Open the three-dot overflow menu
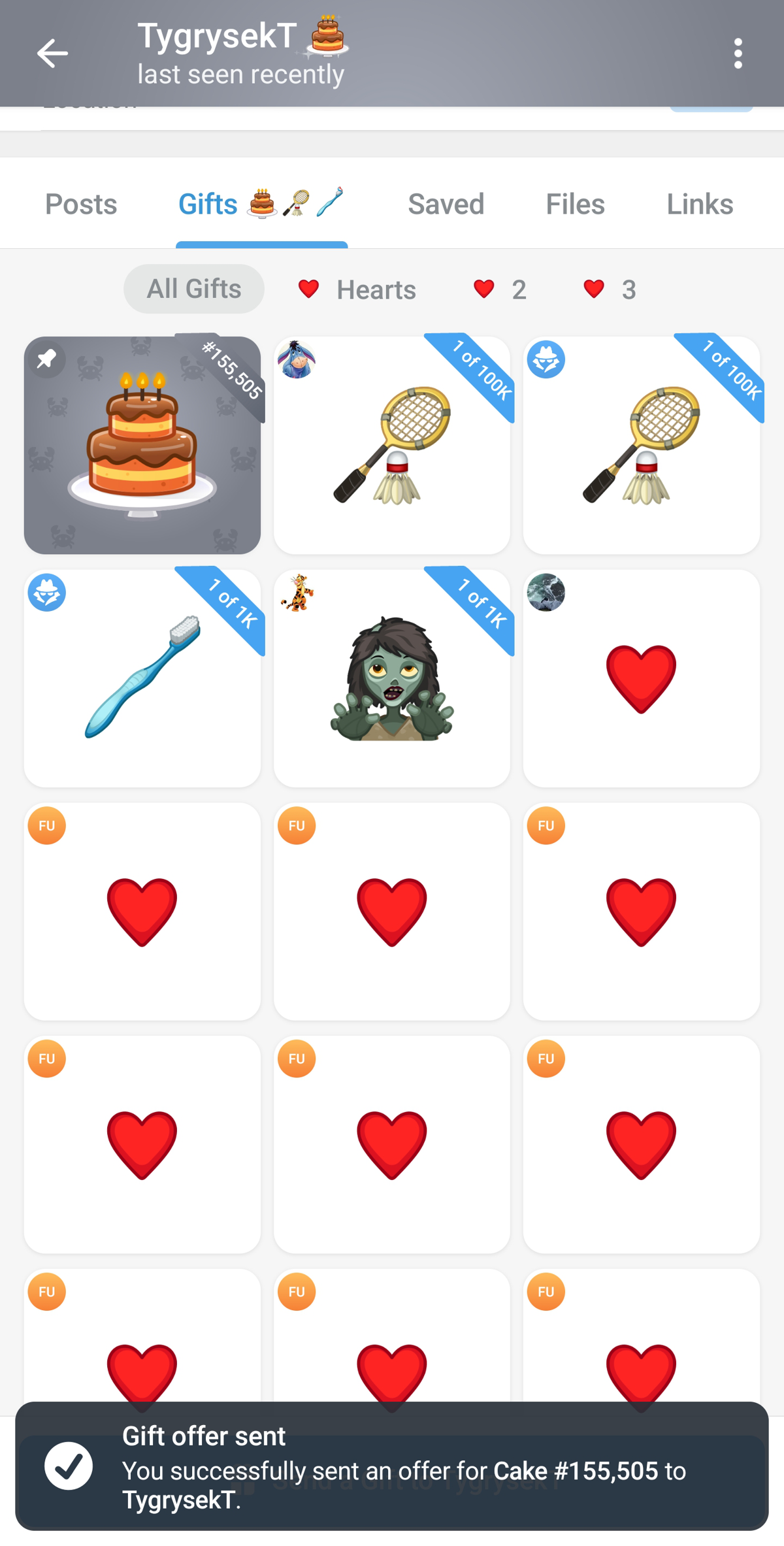 click(738, 54)
